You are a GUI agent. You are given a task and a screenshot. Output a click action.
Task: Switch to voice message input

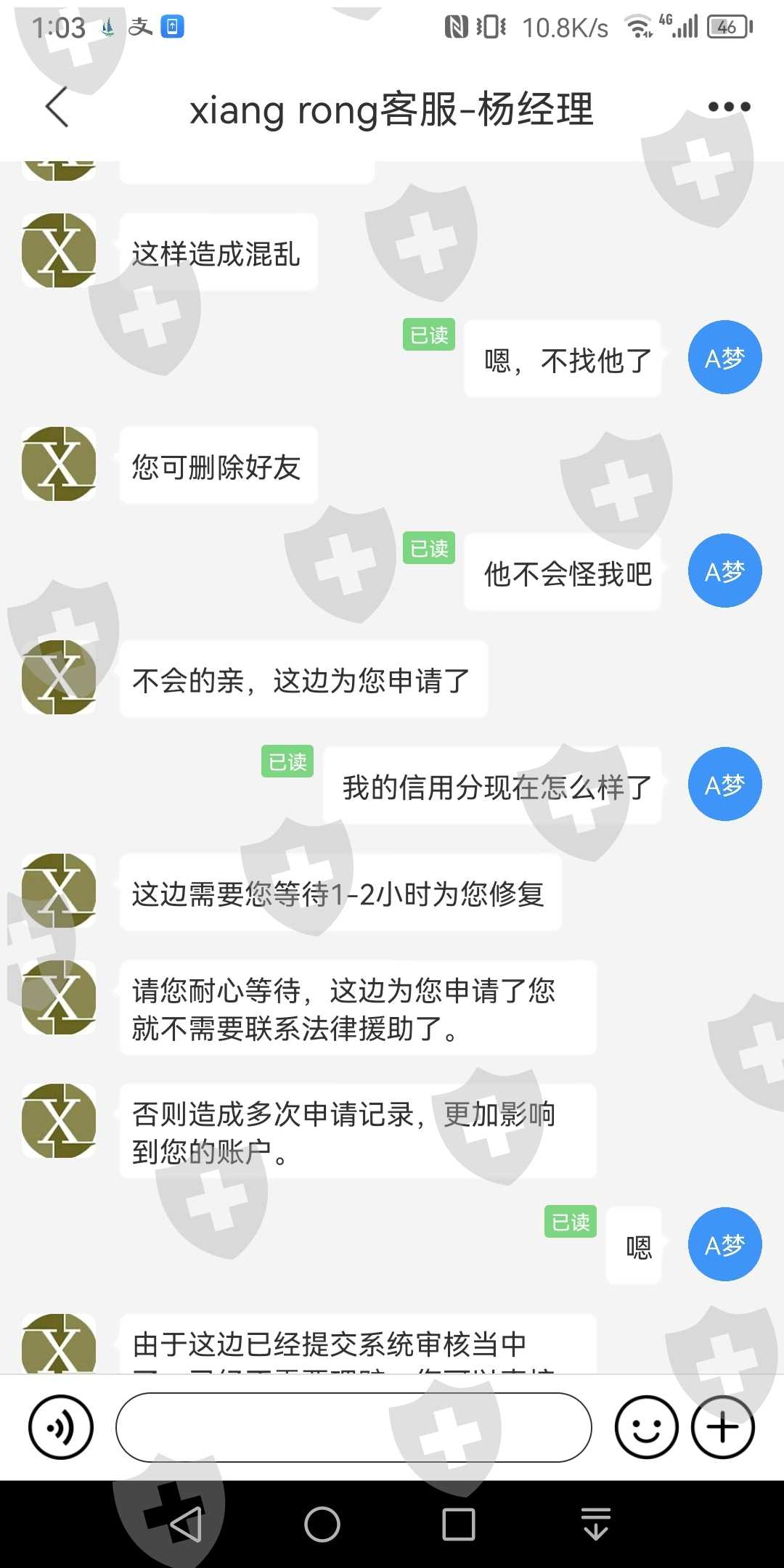click(61, 1427)
